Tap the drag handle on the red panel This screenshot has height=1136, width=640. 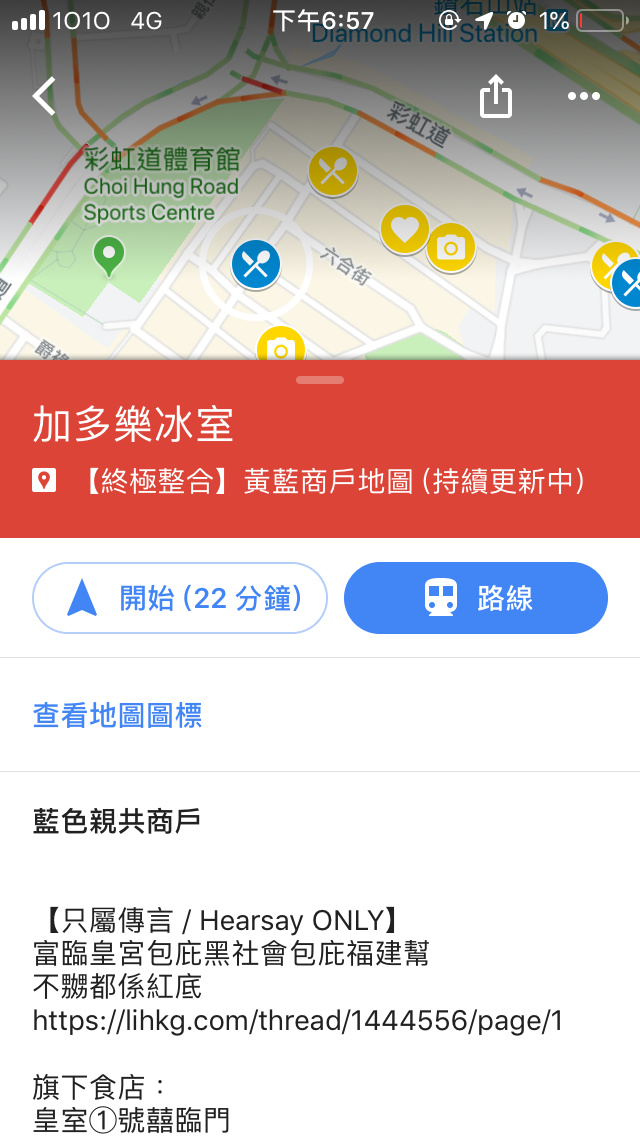point(320,380)
